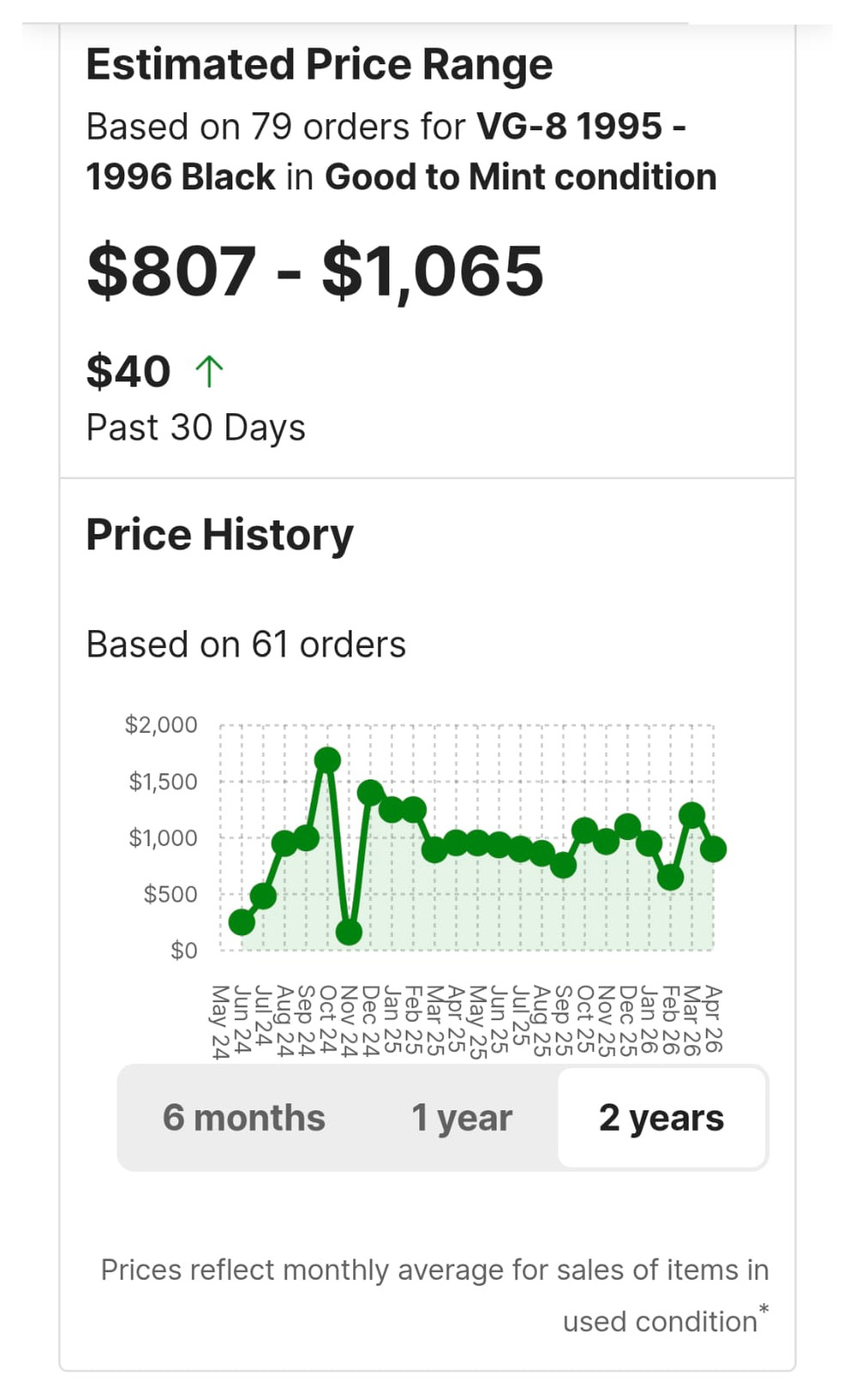Switch to the 1 year view
Screen dimensions: 855x1400
pyautogui.click(x=461, y=1116)
